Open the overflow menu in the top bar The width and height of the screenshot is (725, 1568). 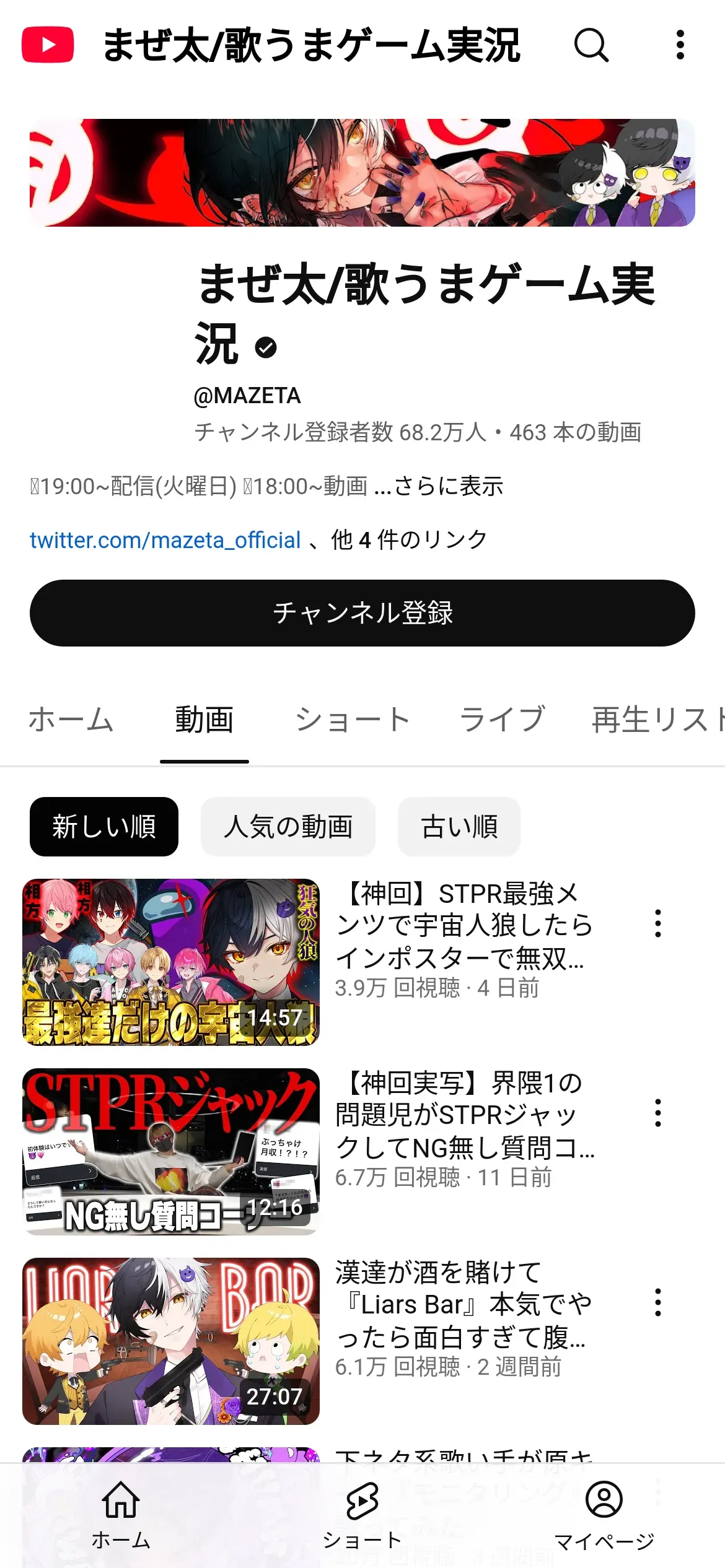(680, 45)
